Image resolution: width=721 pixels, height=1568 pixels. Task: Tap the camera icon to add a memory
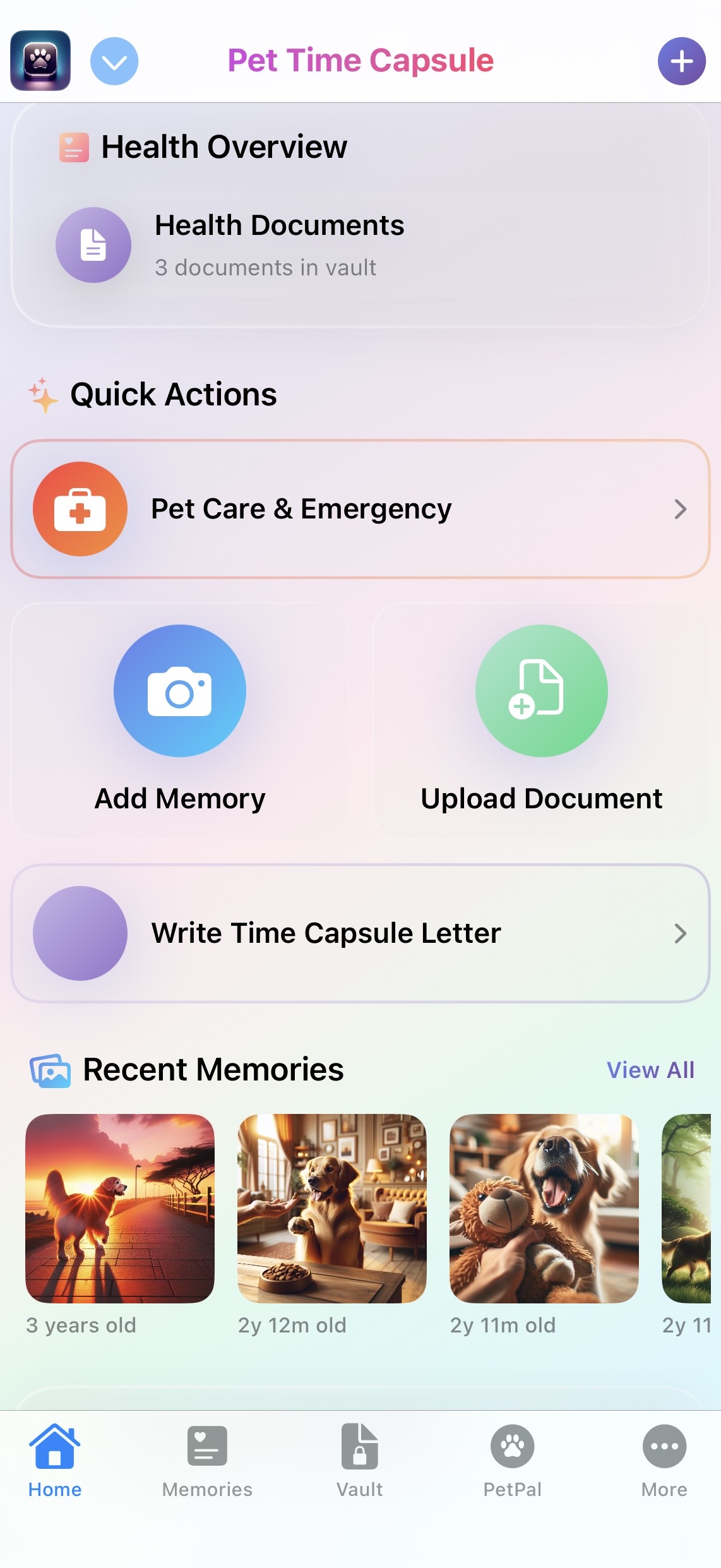tap(180, 691)
